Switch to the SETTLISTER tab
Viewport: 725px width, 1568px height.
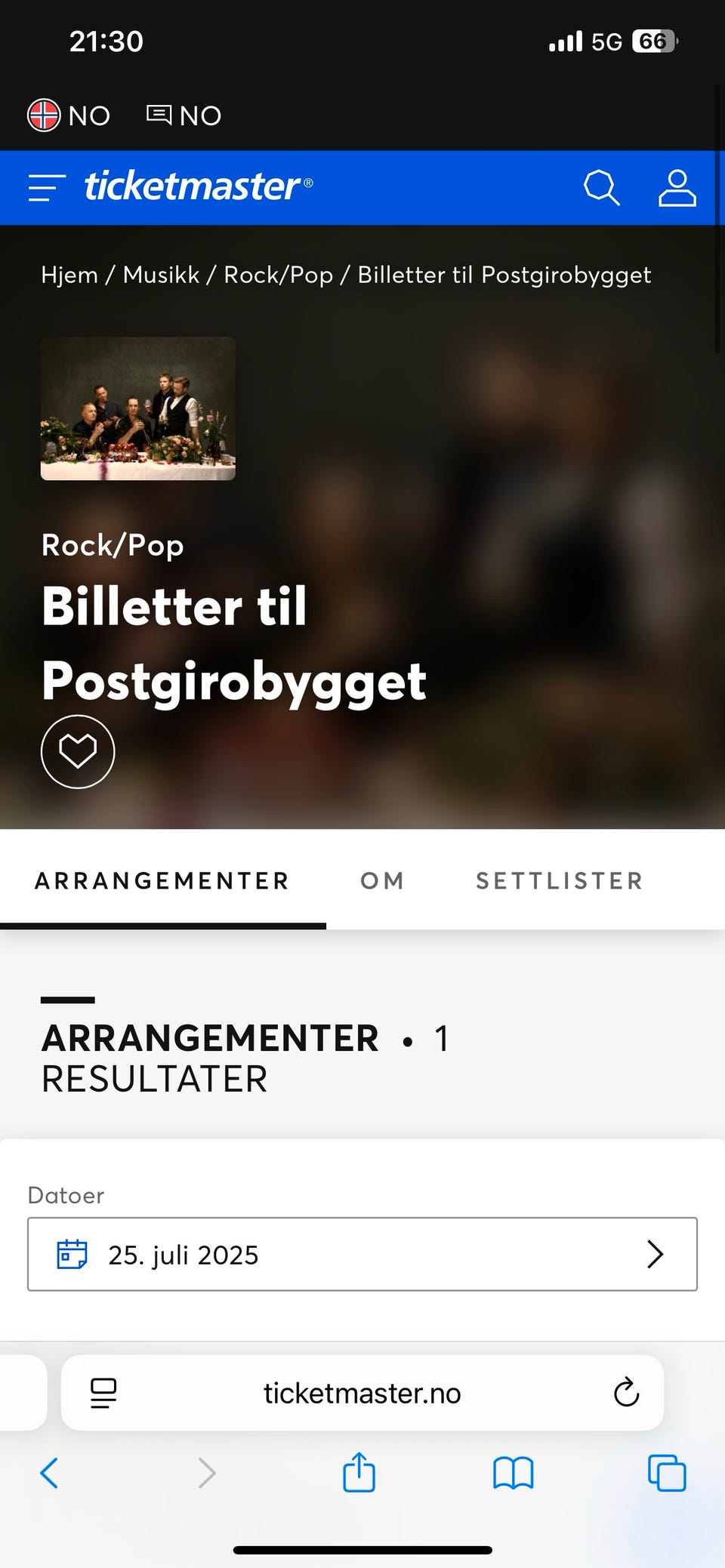(559, 881)
